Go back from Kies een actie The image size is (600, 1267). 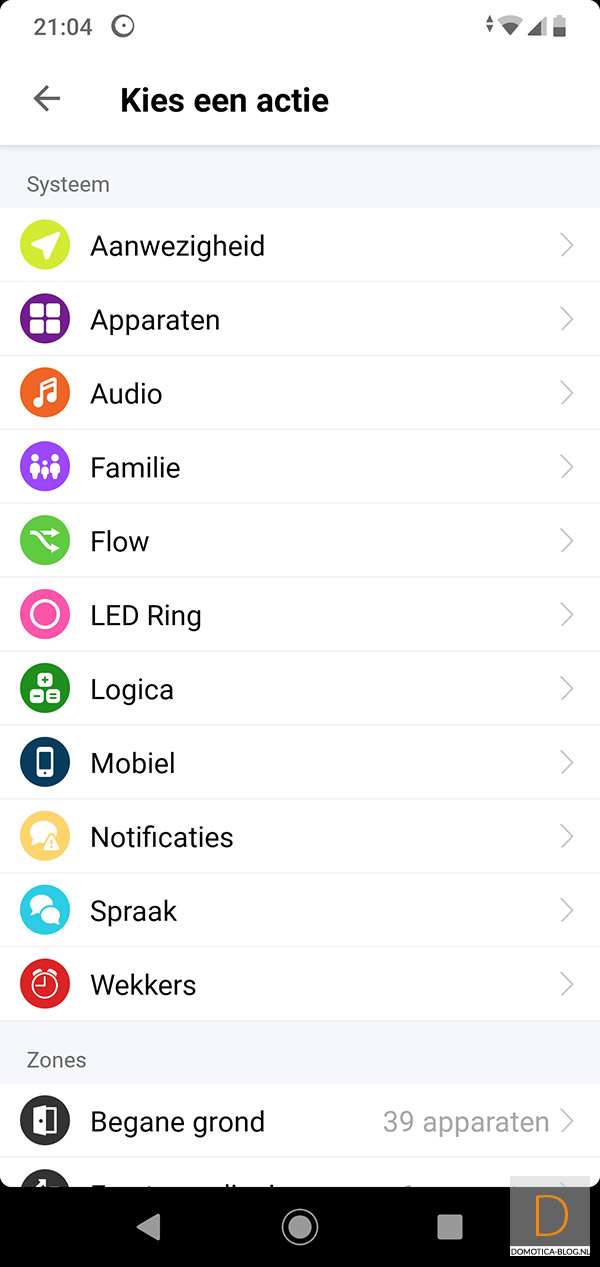(x=47, y=98)
